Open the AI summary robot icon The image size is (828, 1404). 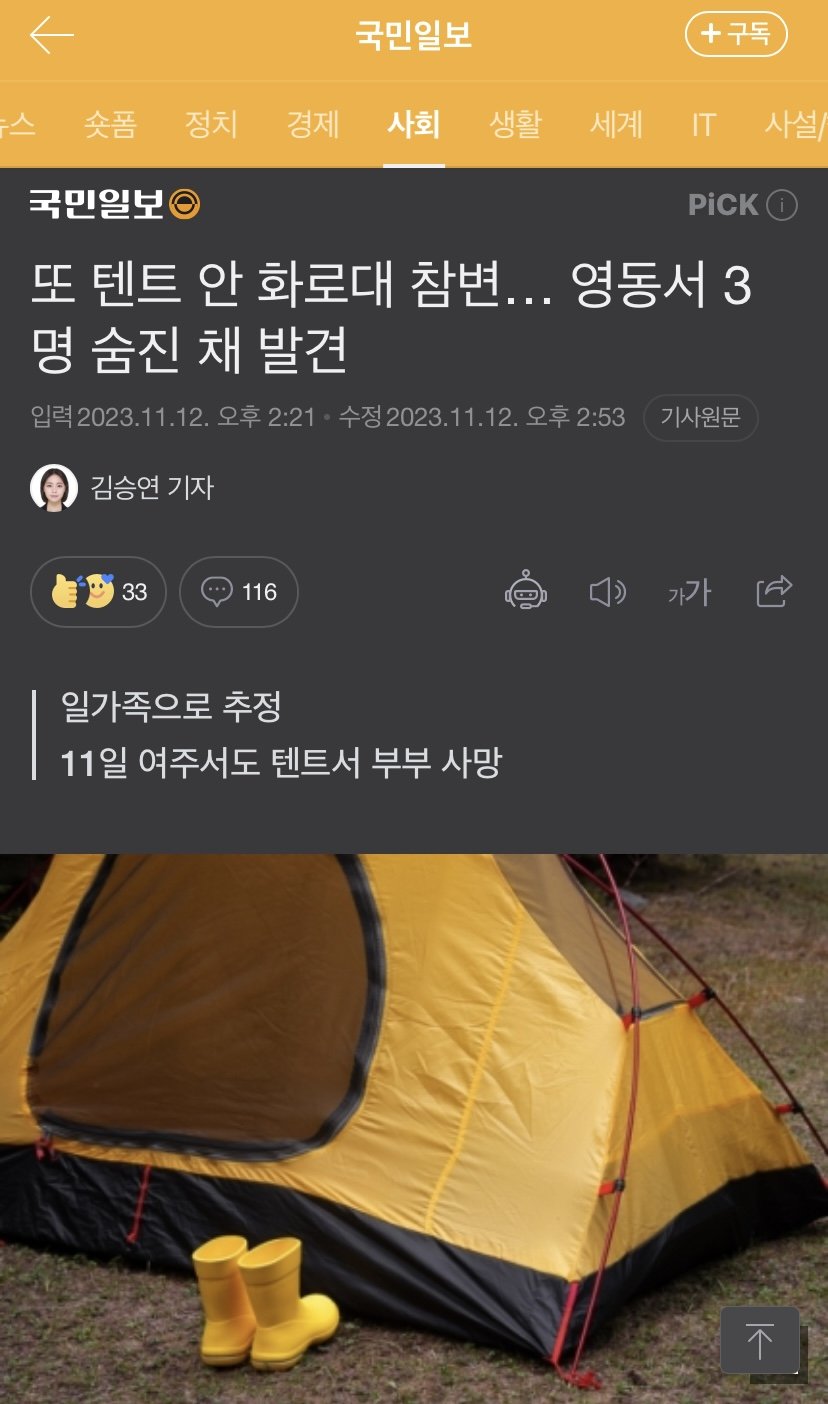(526, 592)
